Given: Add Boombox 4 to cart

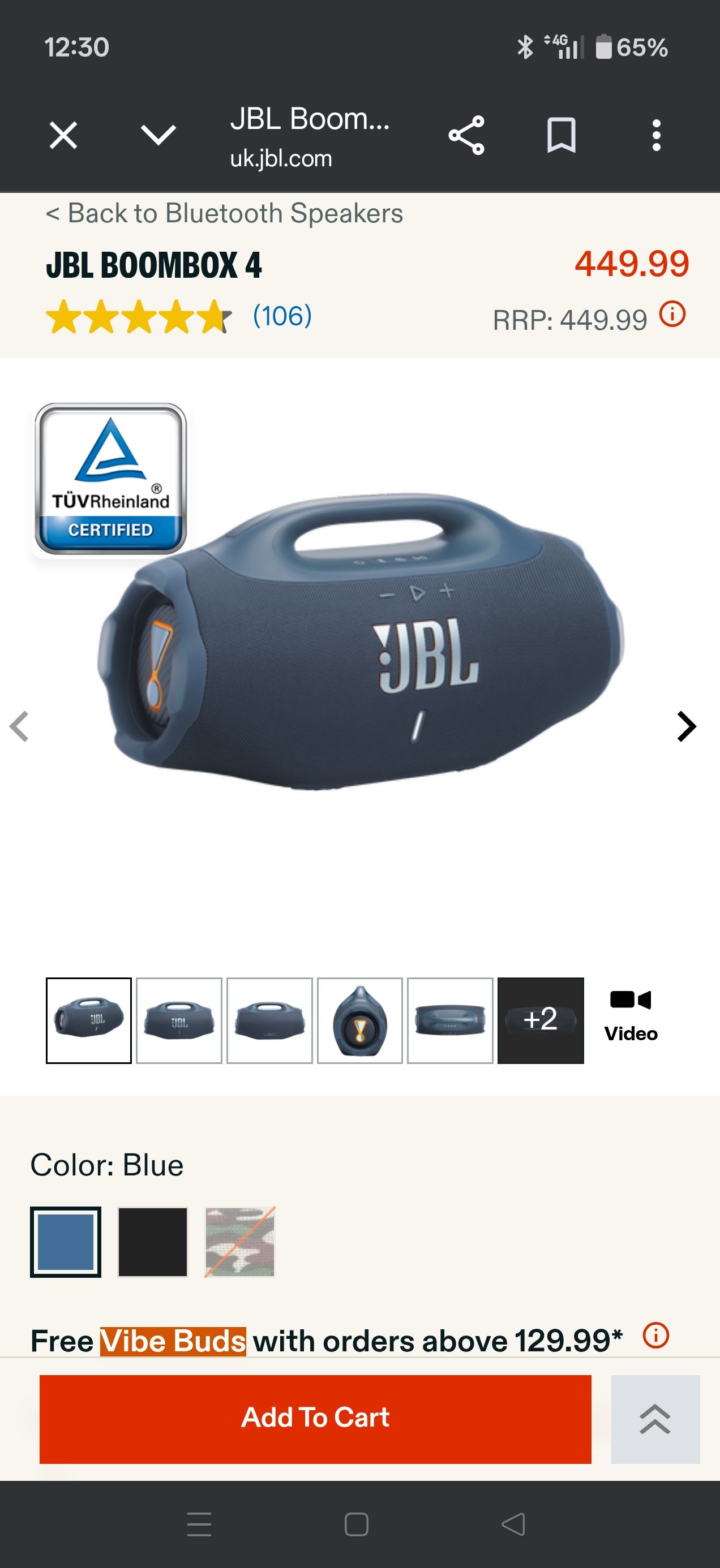Looking at the screenshot, I should (315, 1419).
